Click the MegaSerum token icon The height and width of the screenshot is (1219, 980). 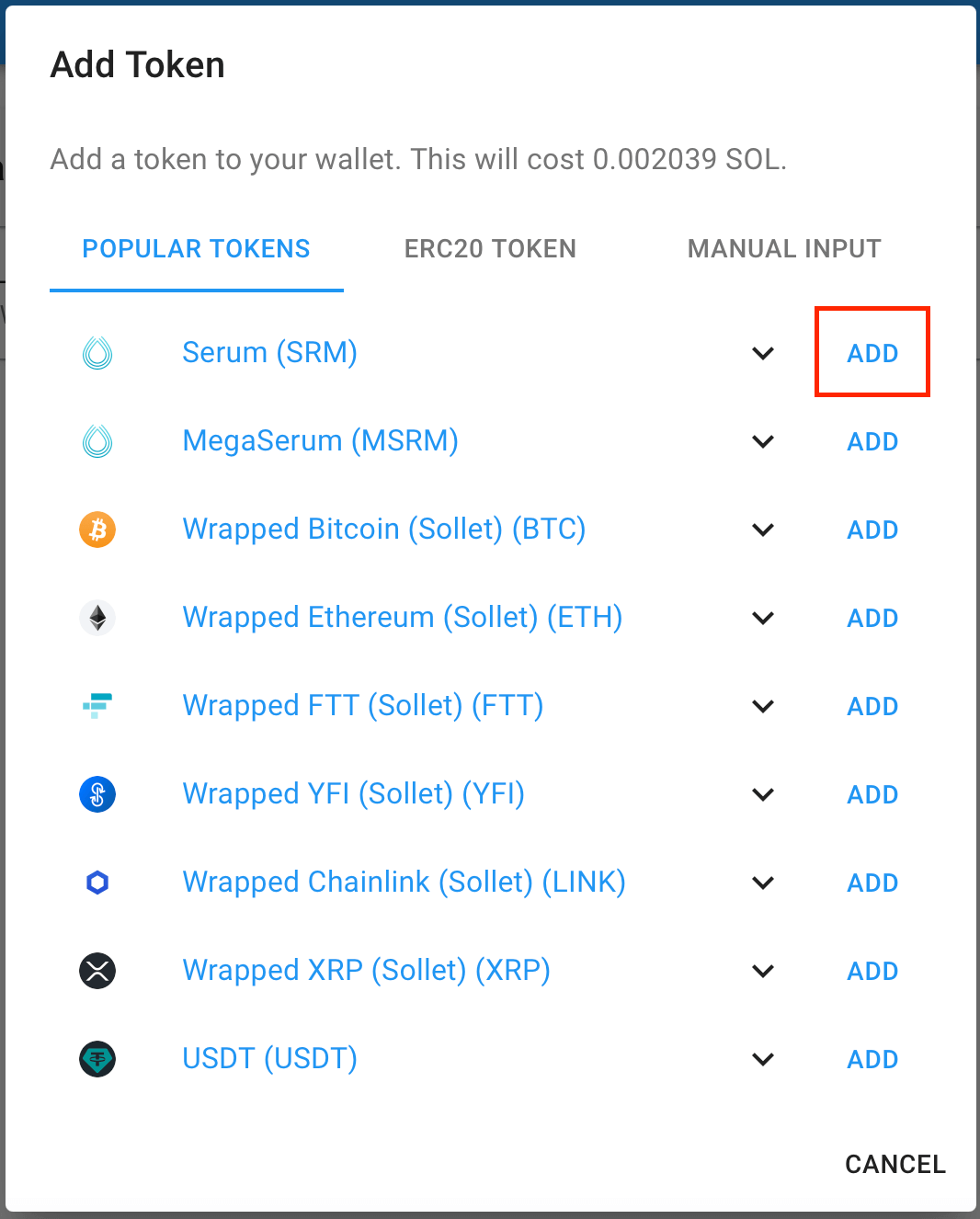[x=97, y=440]
